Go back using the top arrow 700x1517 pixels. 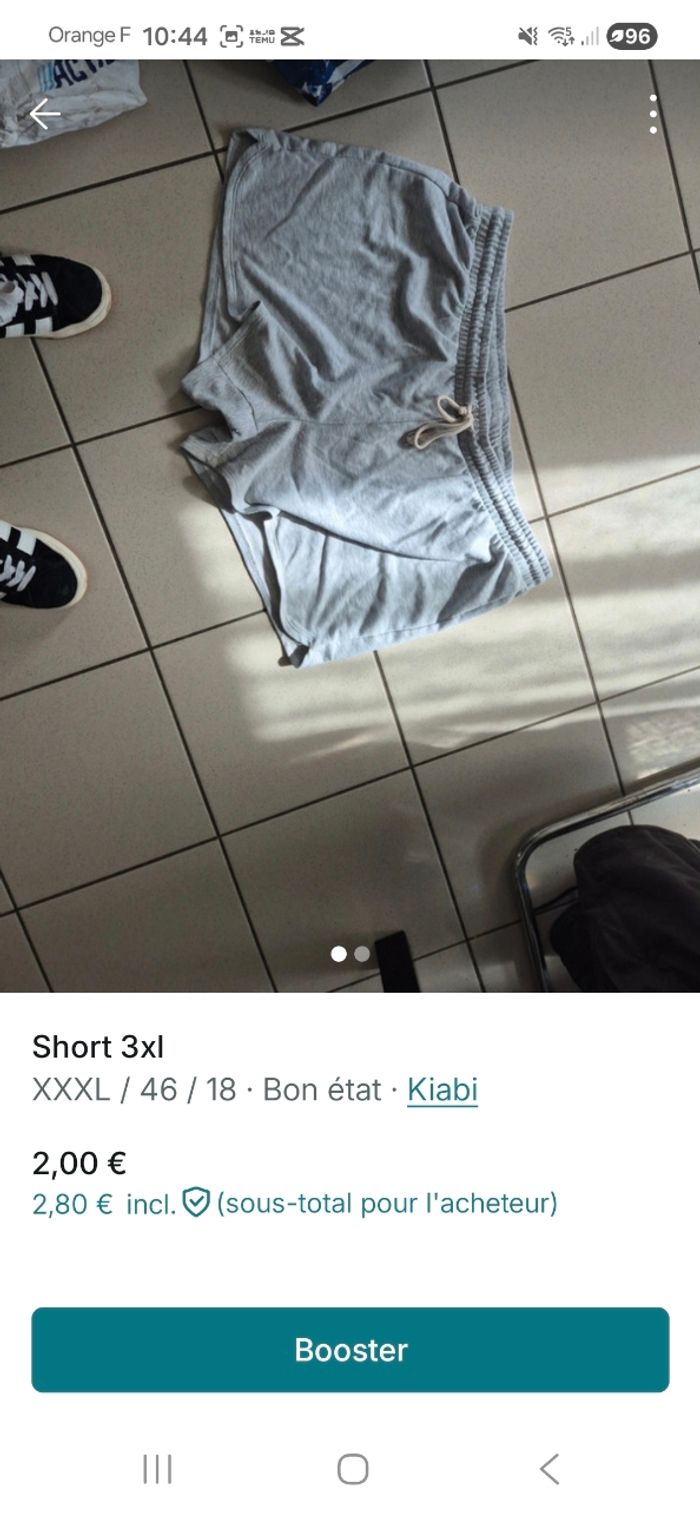point(45,114)
